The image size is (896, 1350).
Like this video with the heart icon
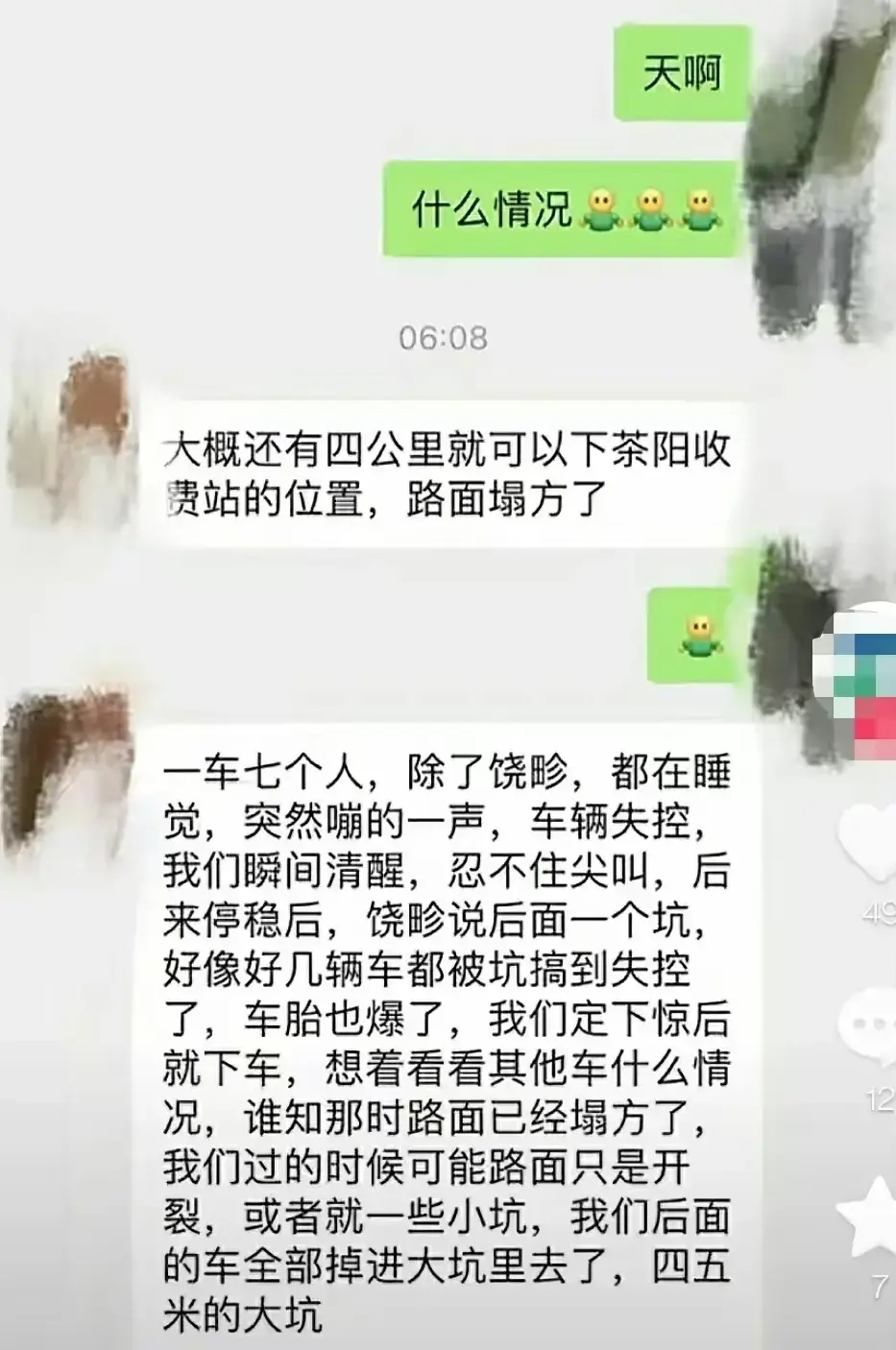[872, 842]
